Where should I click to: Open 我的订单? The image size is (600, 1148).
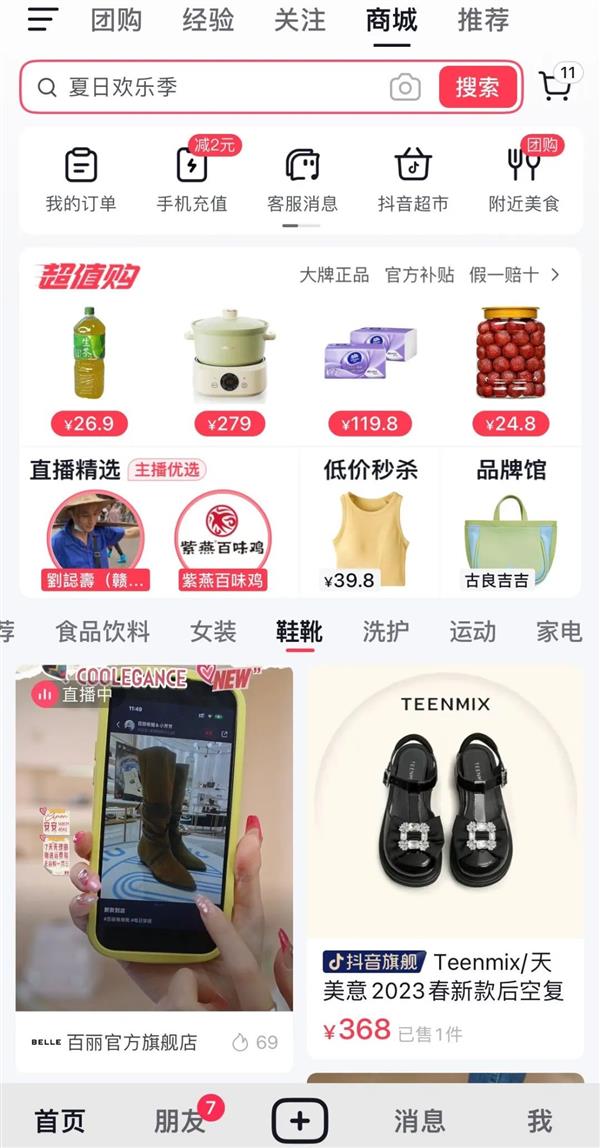(x=81, y=178)
